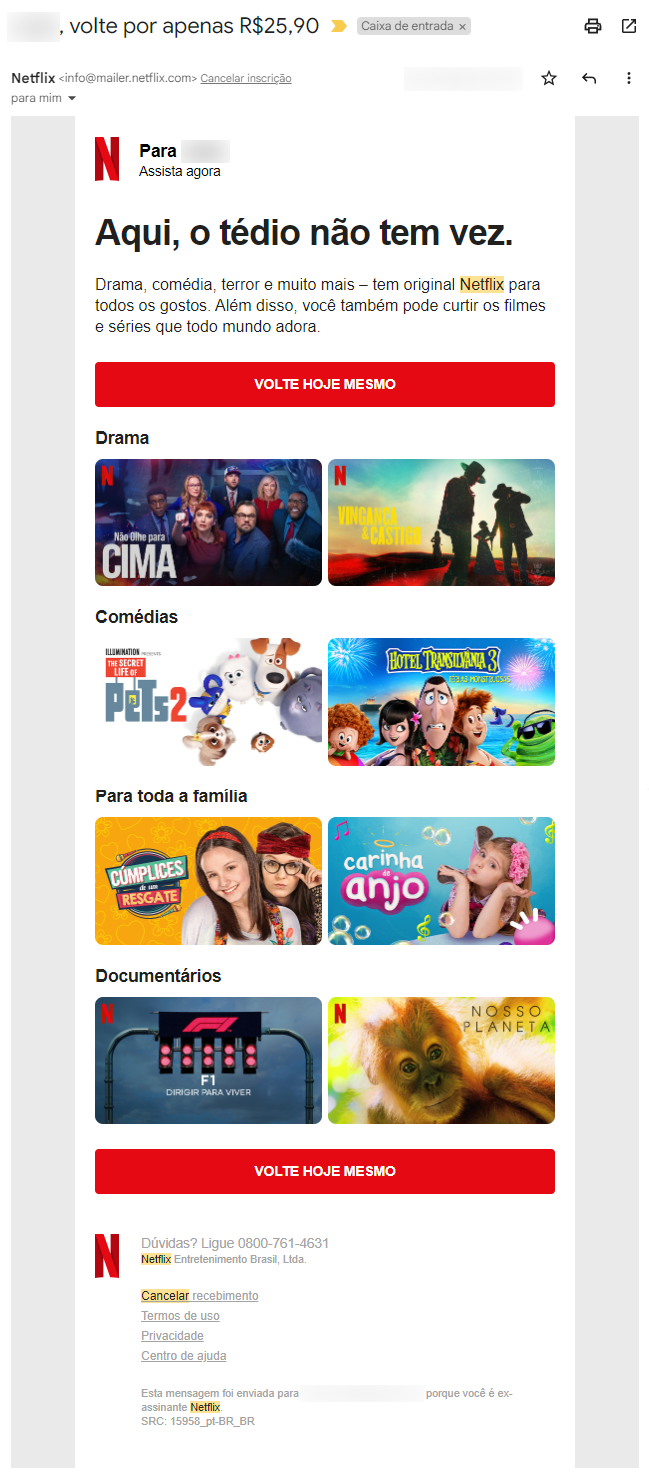
Task: Tap the first VOLTE HOJE MESMO button
Action: 325,385
